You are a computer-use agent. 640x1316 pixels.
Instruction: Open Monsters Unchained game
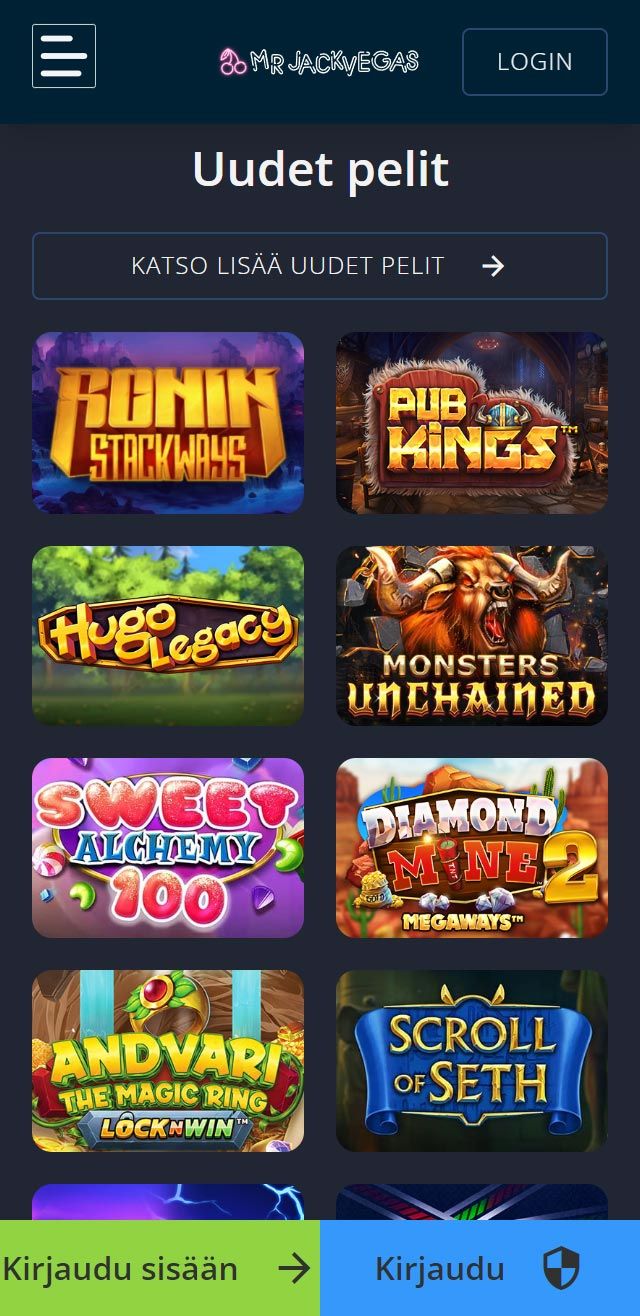coord(471,635)
